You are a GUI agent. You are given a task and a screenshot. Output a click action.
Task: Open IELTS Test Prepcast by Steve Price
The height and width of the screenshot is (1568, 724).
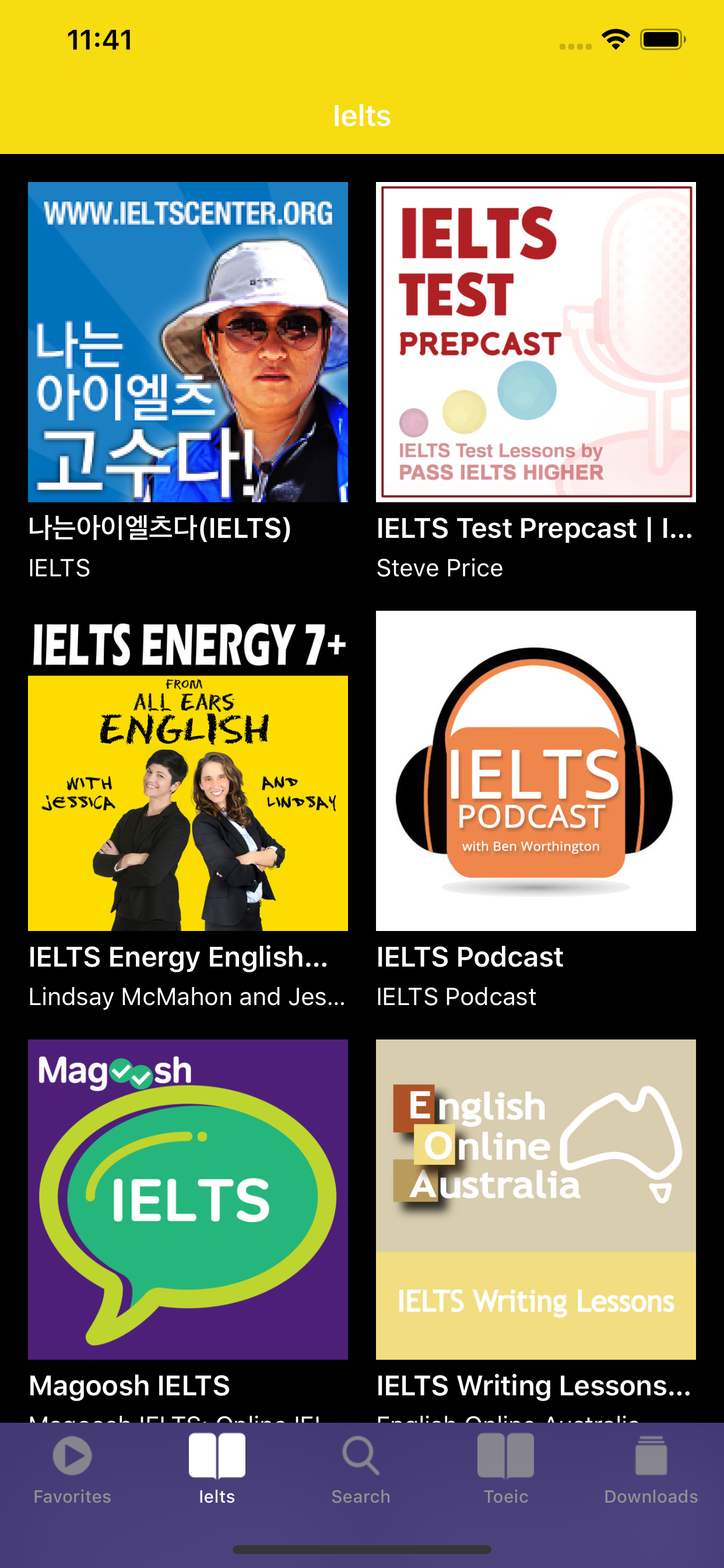pyautogui.click(x=535, y=342)
